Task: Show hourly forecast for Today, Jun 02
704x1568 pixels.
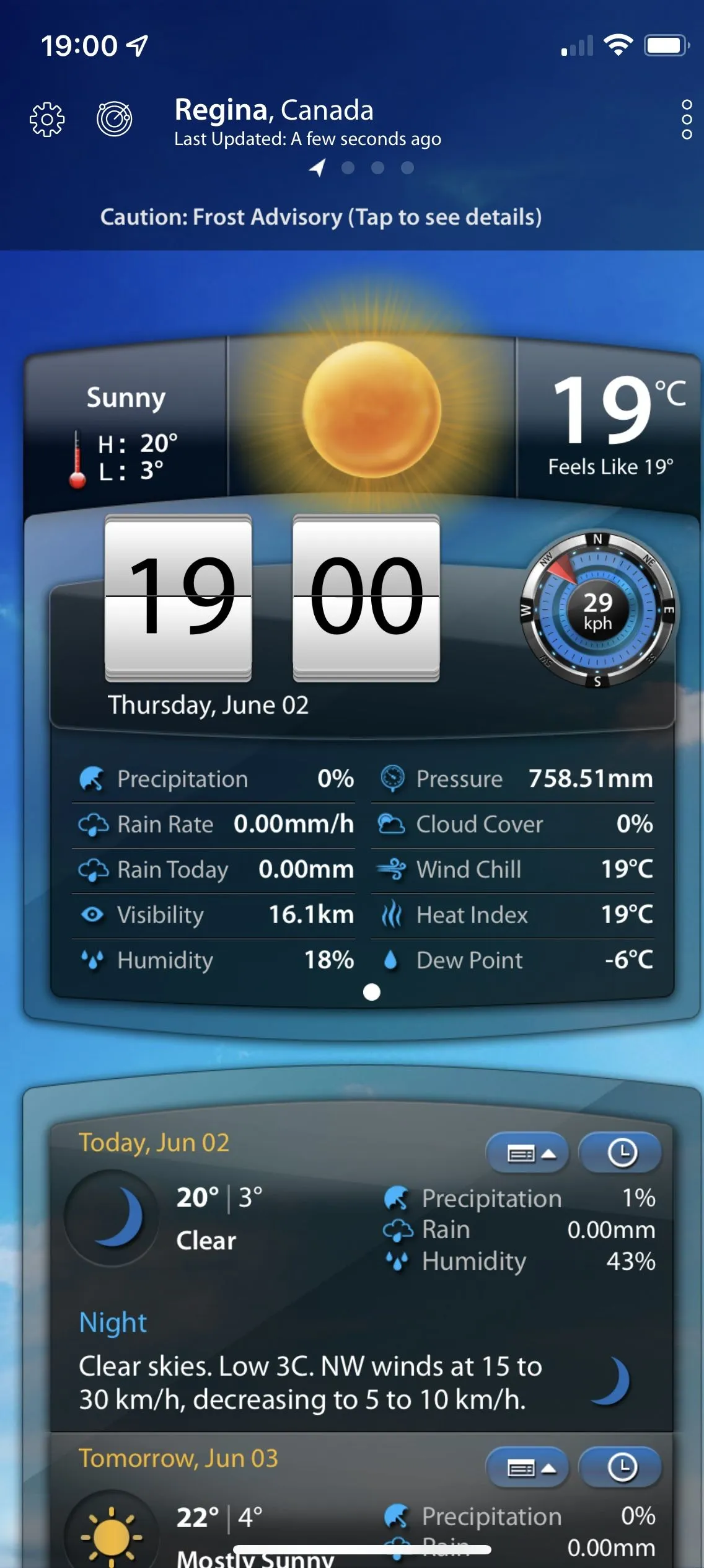Action: [621, 1153]
